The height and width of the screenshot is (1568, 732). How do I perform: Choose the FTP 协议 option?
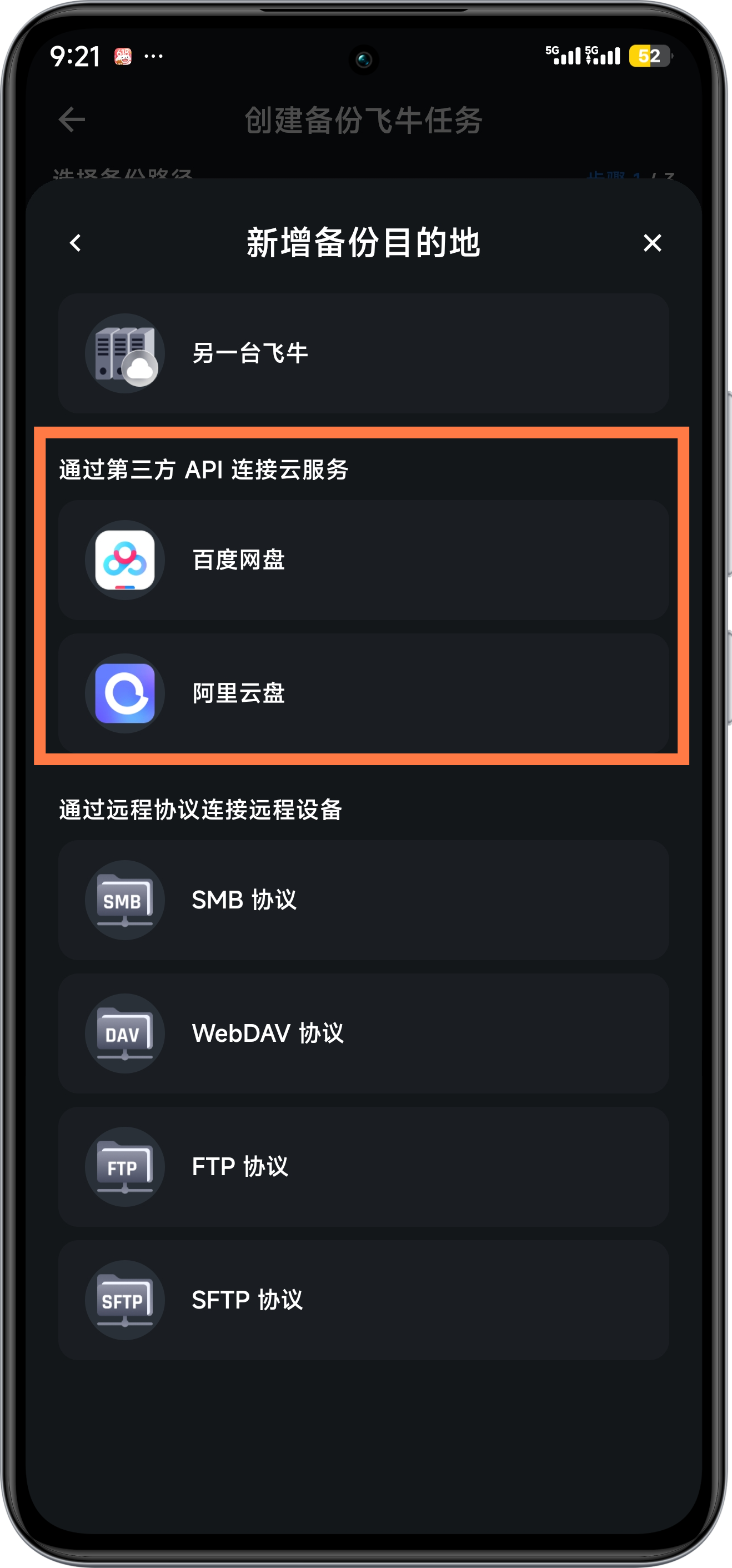363,1166
